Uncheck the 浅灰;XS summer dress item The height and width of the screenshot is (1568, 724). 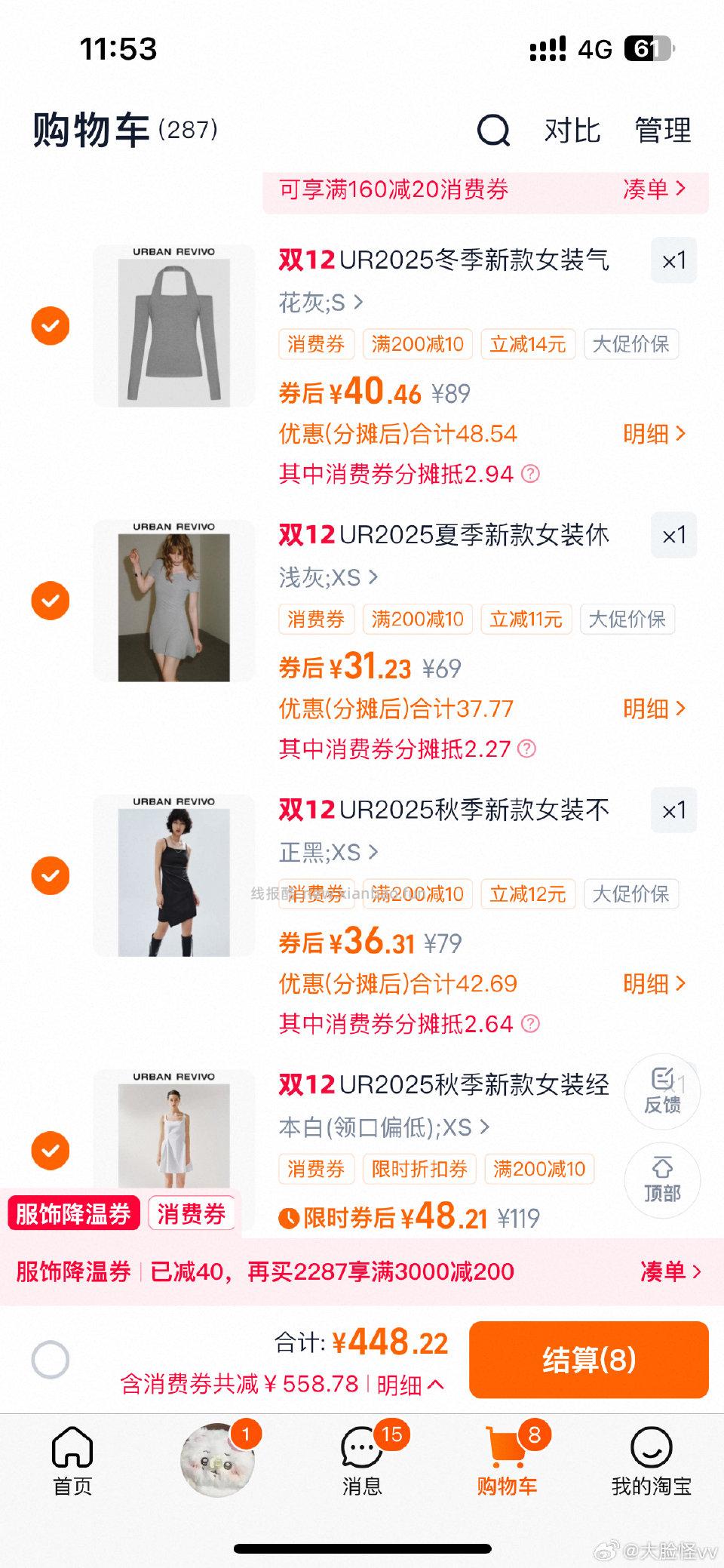coord(50,600)
